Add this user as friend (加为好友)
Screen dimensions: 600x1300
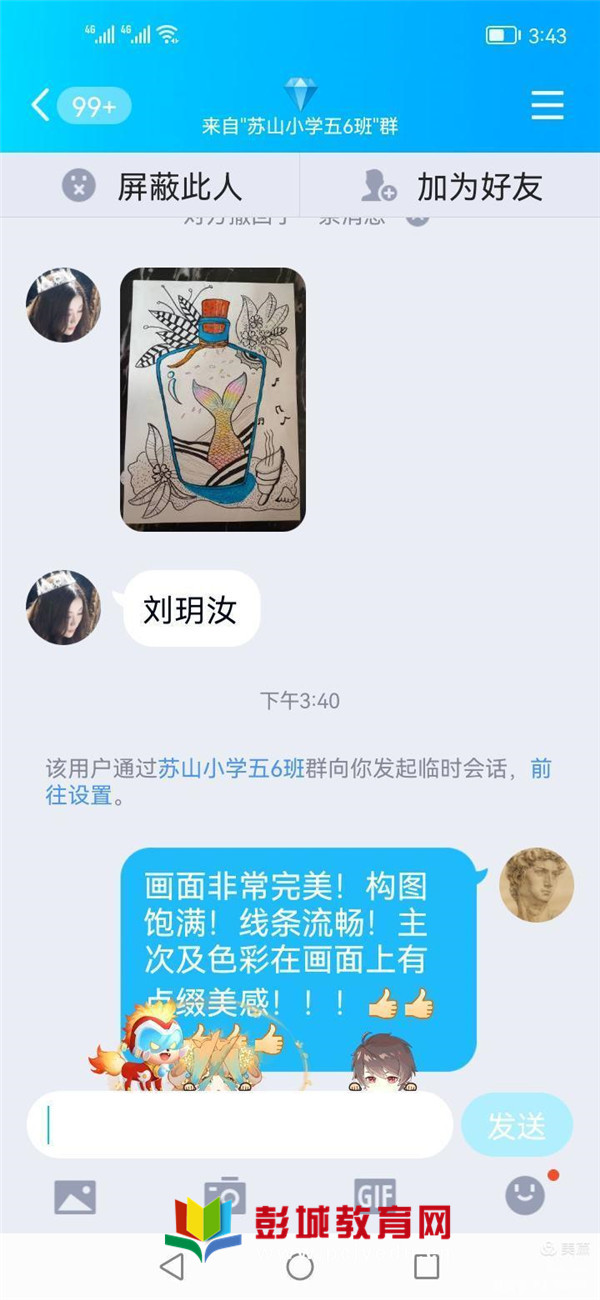(451, 186)
